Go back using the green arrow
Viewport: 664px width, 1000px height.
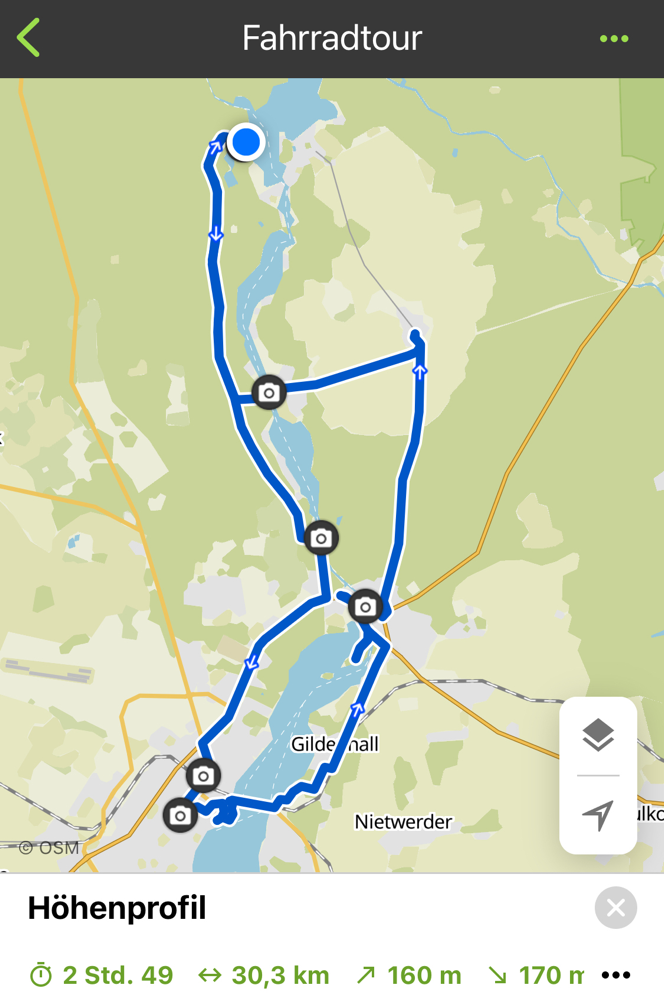point(29,38)
